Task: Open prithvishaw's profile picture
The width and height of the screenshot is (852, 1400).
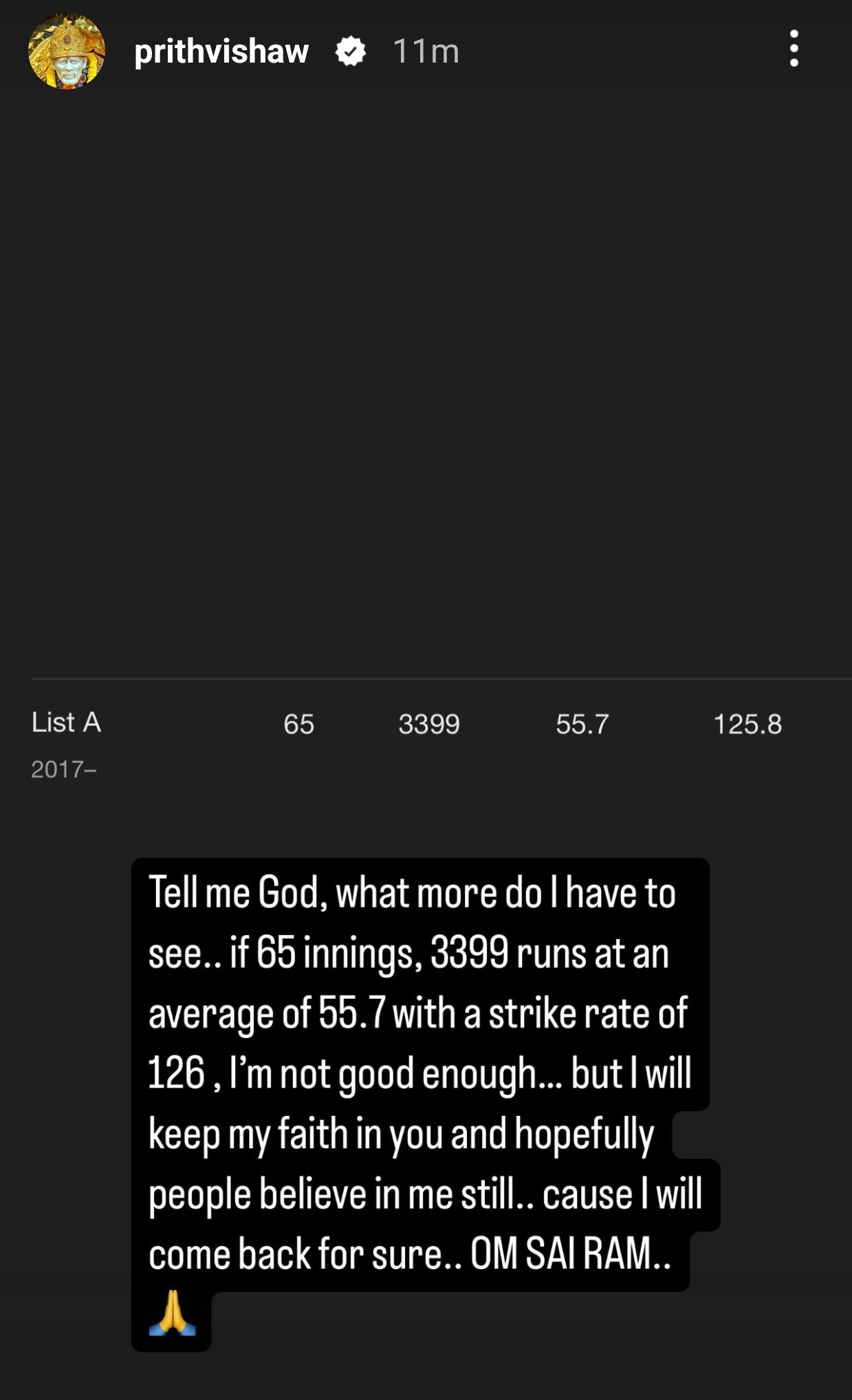Action: pos(67,52)
